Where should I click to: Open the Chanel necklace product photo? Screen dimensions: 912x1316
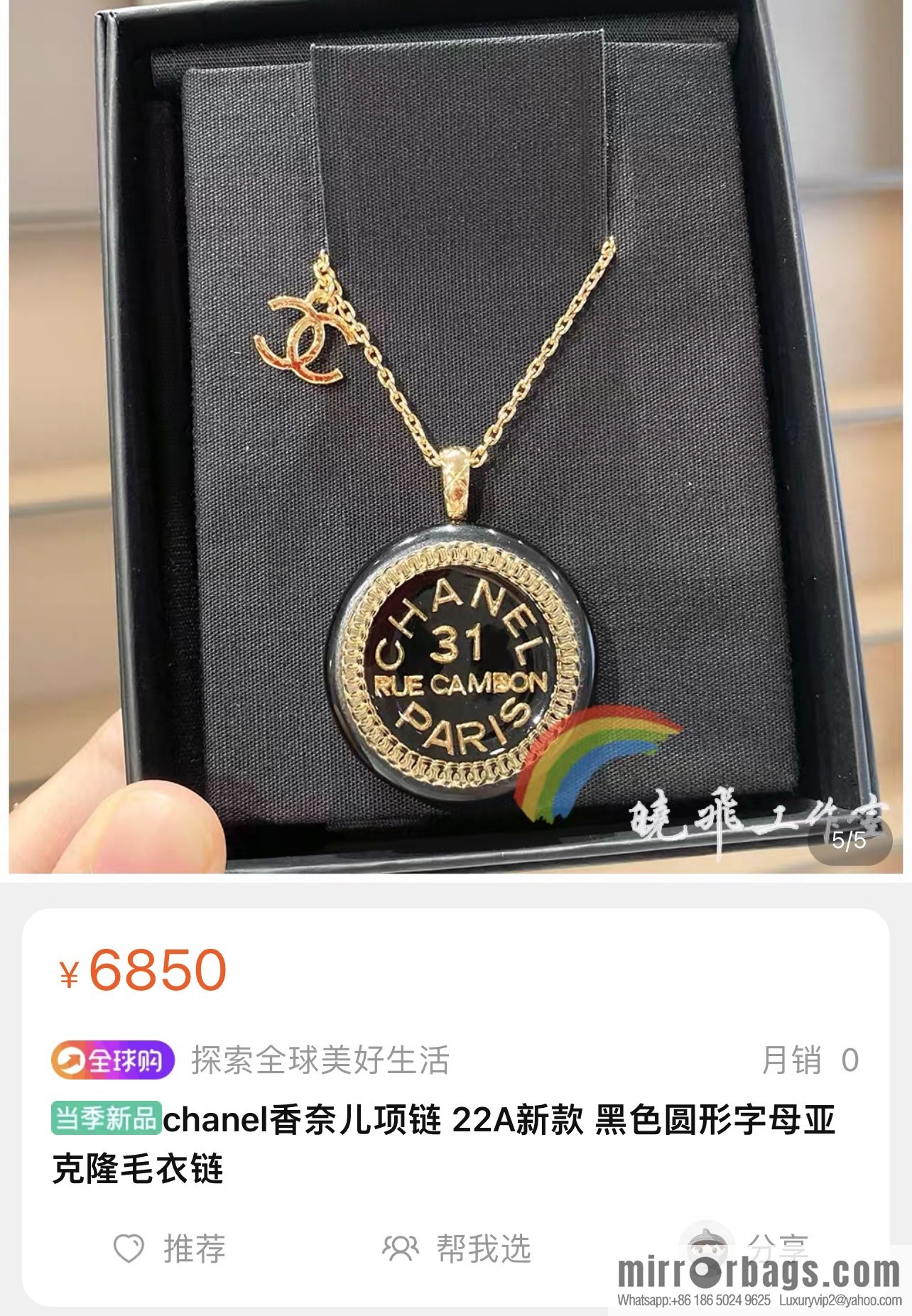tap(455, 437)
